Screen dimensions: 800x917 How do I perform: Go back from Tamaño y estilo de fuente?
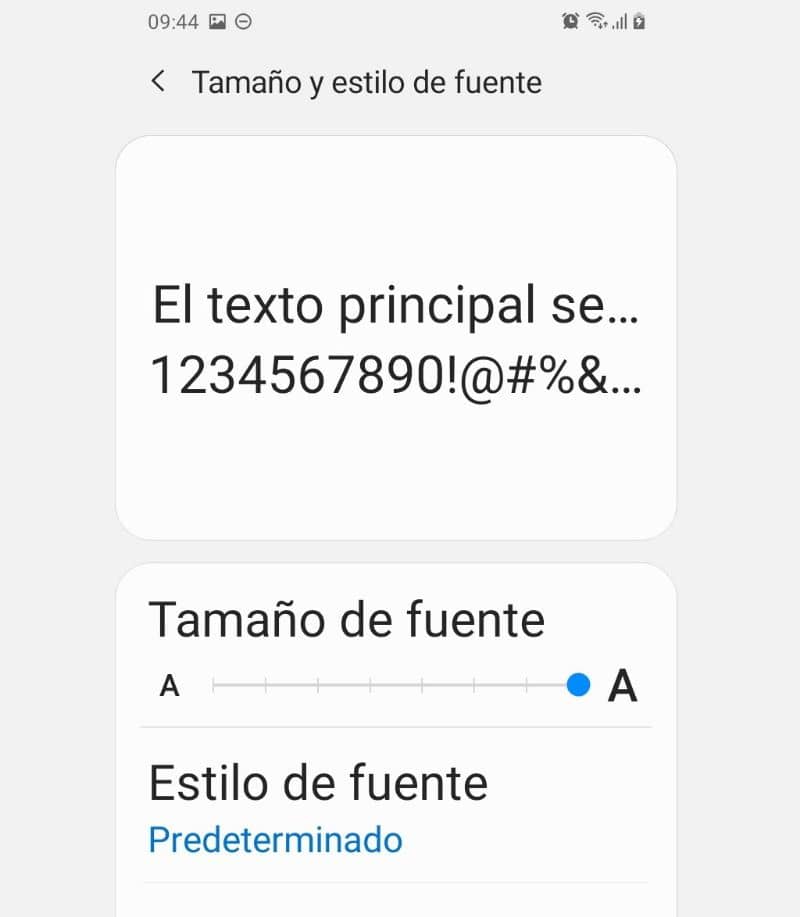pyautogui.click(x=157, y=82)
